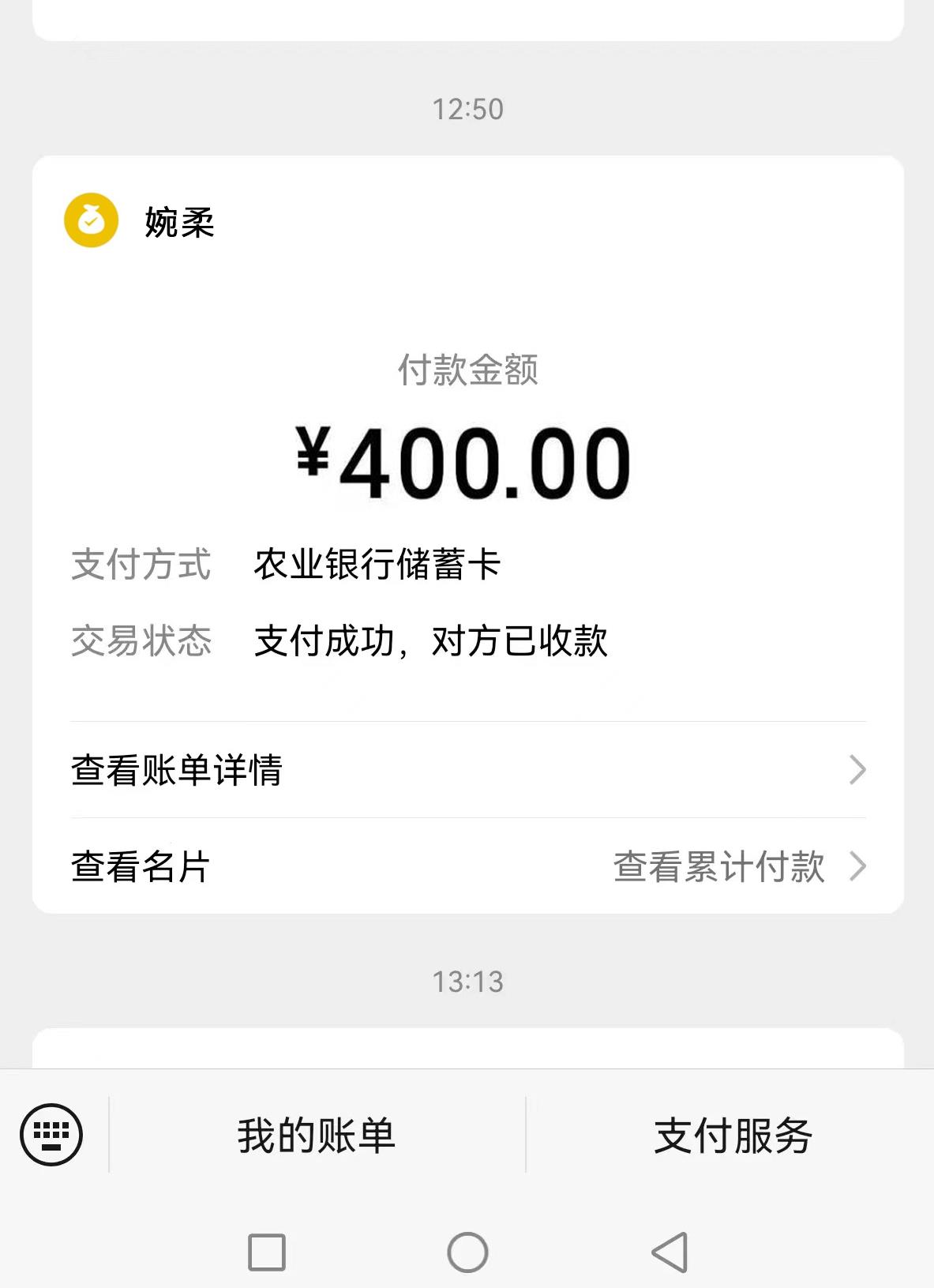This screenshot has height=1288, width=934.
Task: Select the payment amount ¥400.00
Action: [x=467, y=462]
